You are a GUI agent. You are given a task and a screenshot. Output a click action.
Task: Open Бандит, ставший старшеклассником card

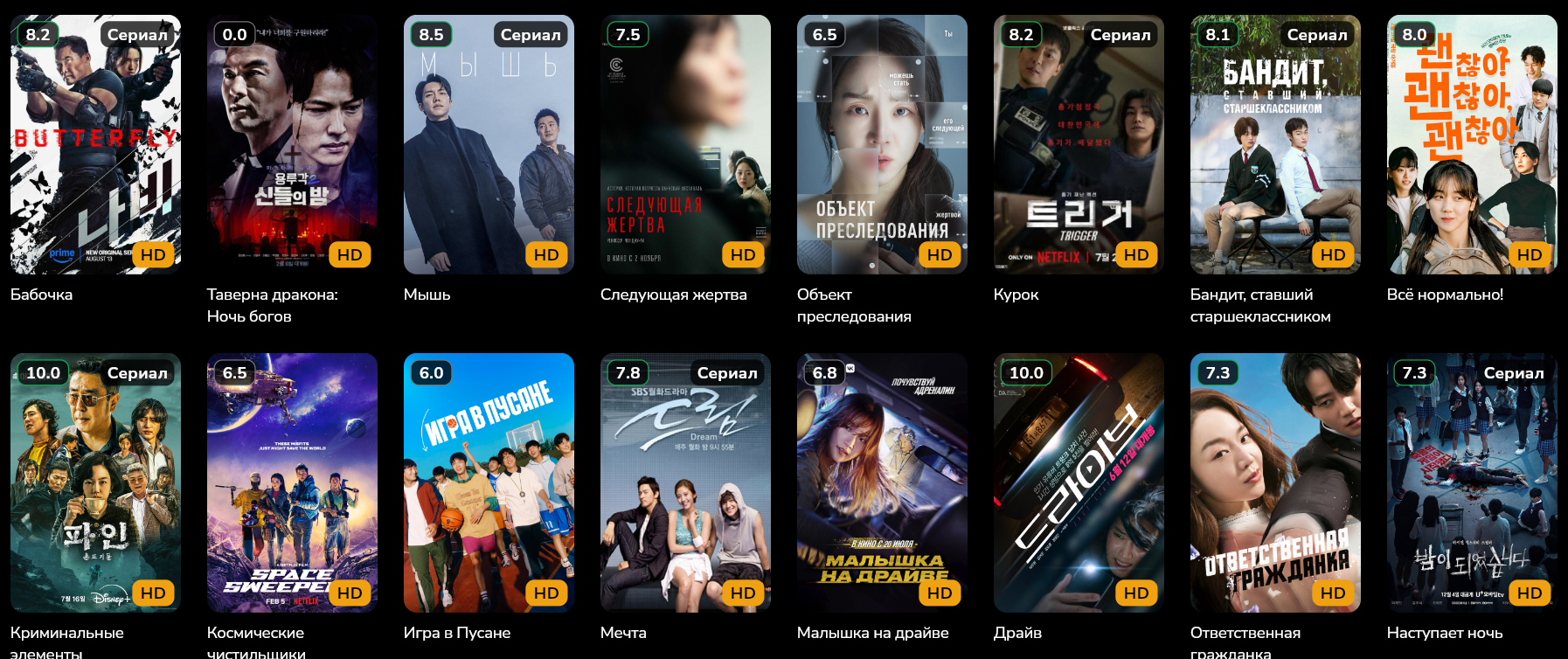click(1275, 144)
